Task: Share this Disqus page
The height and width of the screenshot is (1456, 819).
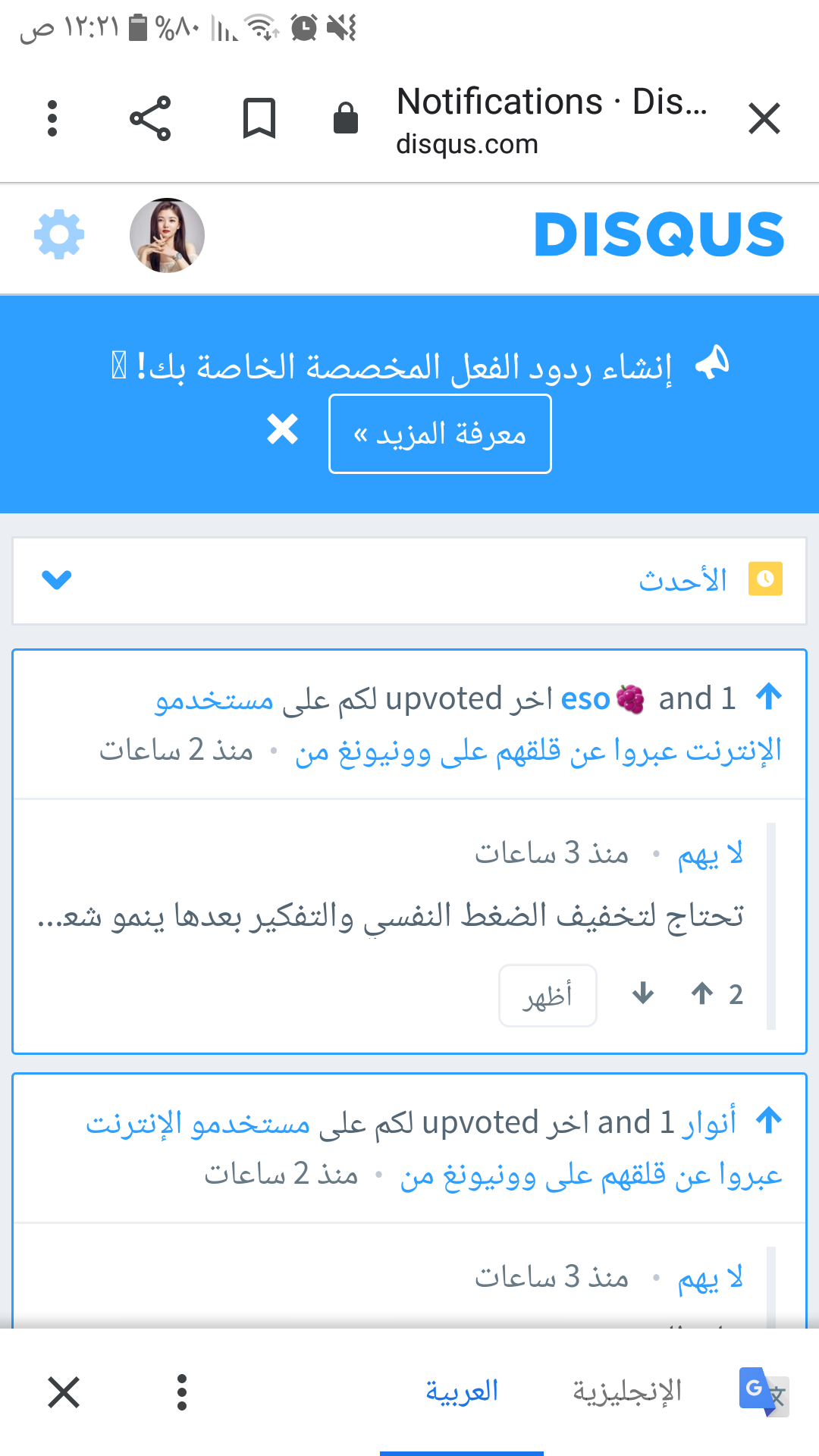Action: (150, 118)
